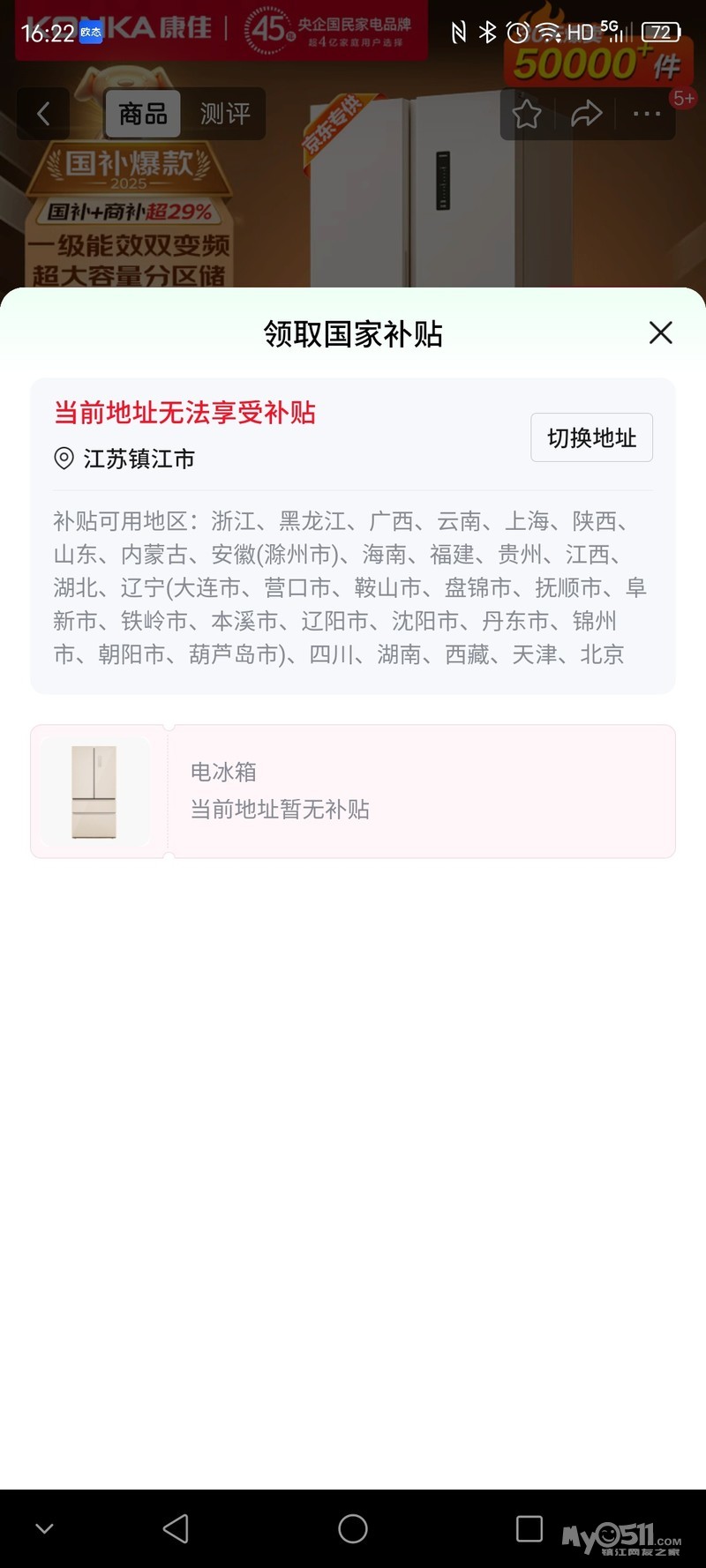706x1568 pixels.
Task: Open recent apps from navigation bar
Action: (x=529, y=1528)
